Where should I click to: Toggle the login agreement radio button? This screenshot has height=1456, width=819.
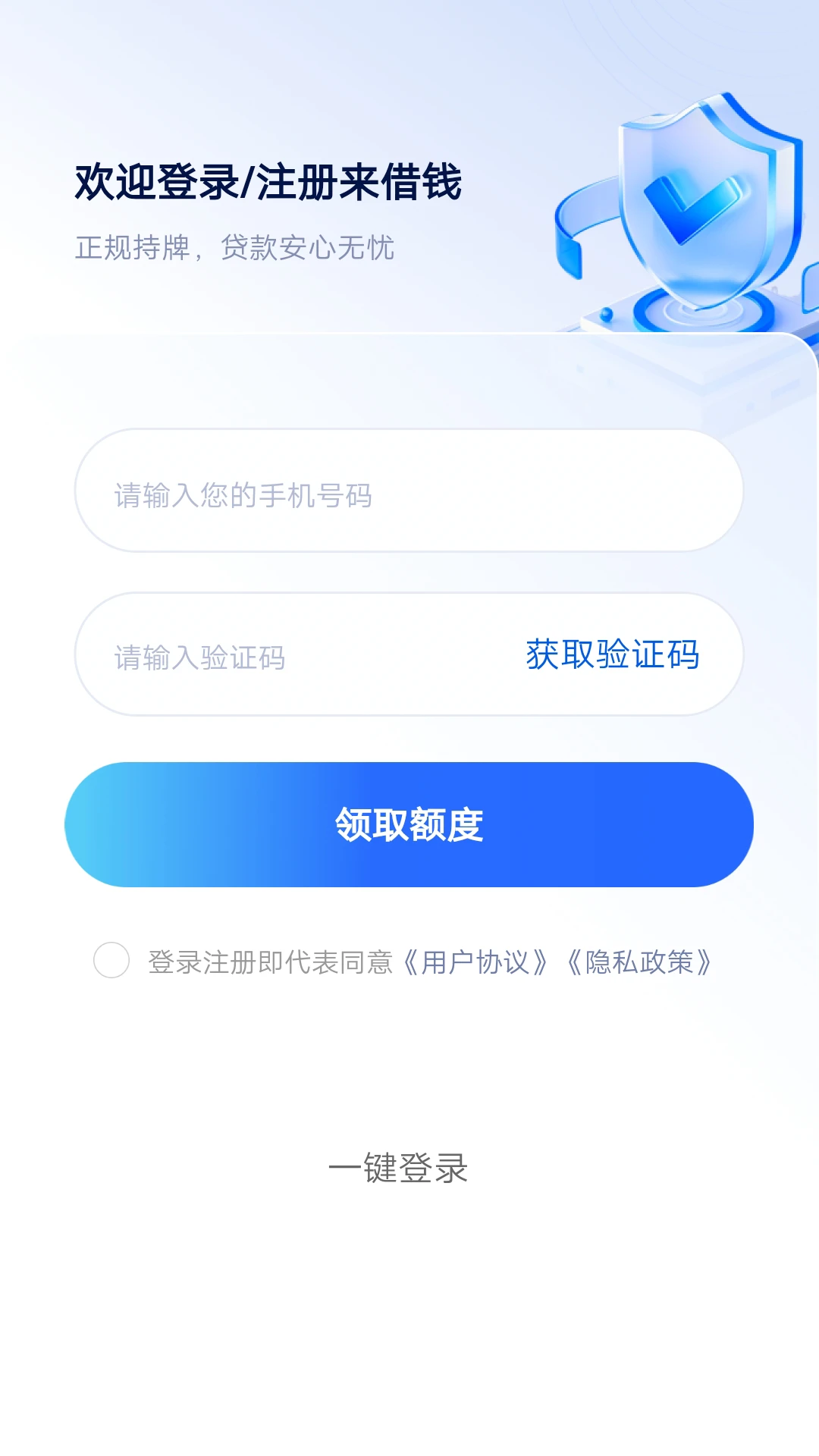coord(111,962)
